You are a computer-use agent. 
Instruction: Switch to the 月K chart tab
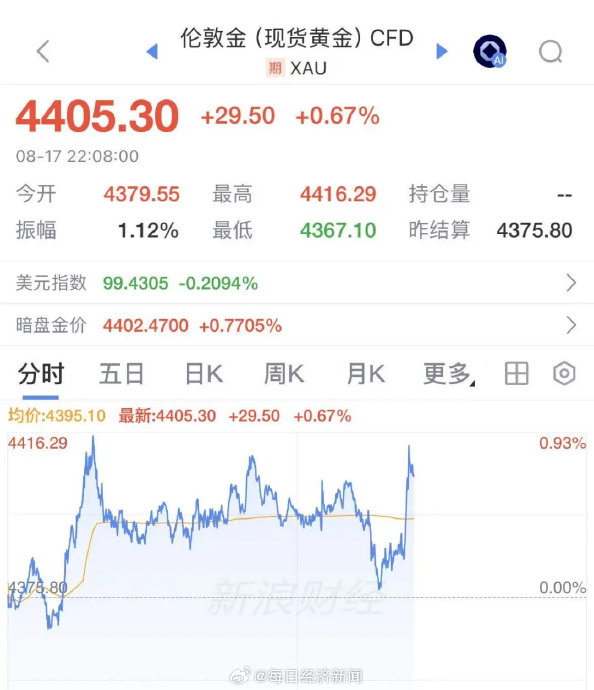[x=366, y=374]
